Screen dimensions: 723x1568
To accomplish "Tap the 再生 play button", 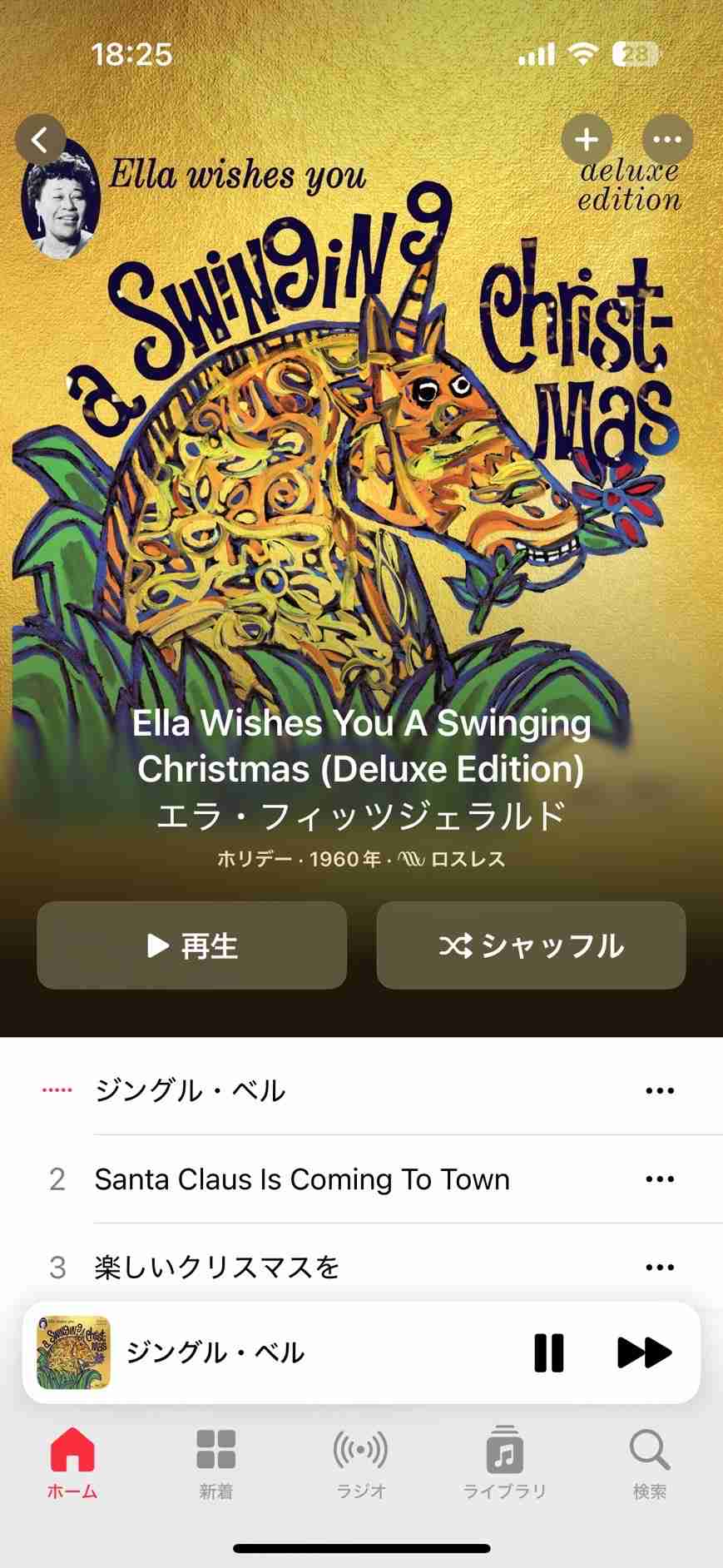I will click(x=191, y=945).
